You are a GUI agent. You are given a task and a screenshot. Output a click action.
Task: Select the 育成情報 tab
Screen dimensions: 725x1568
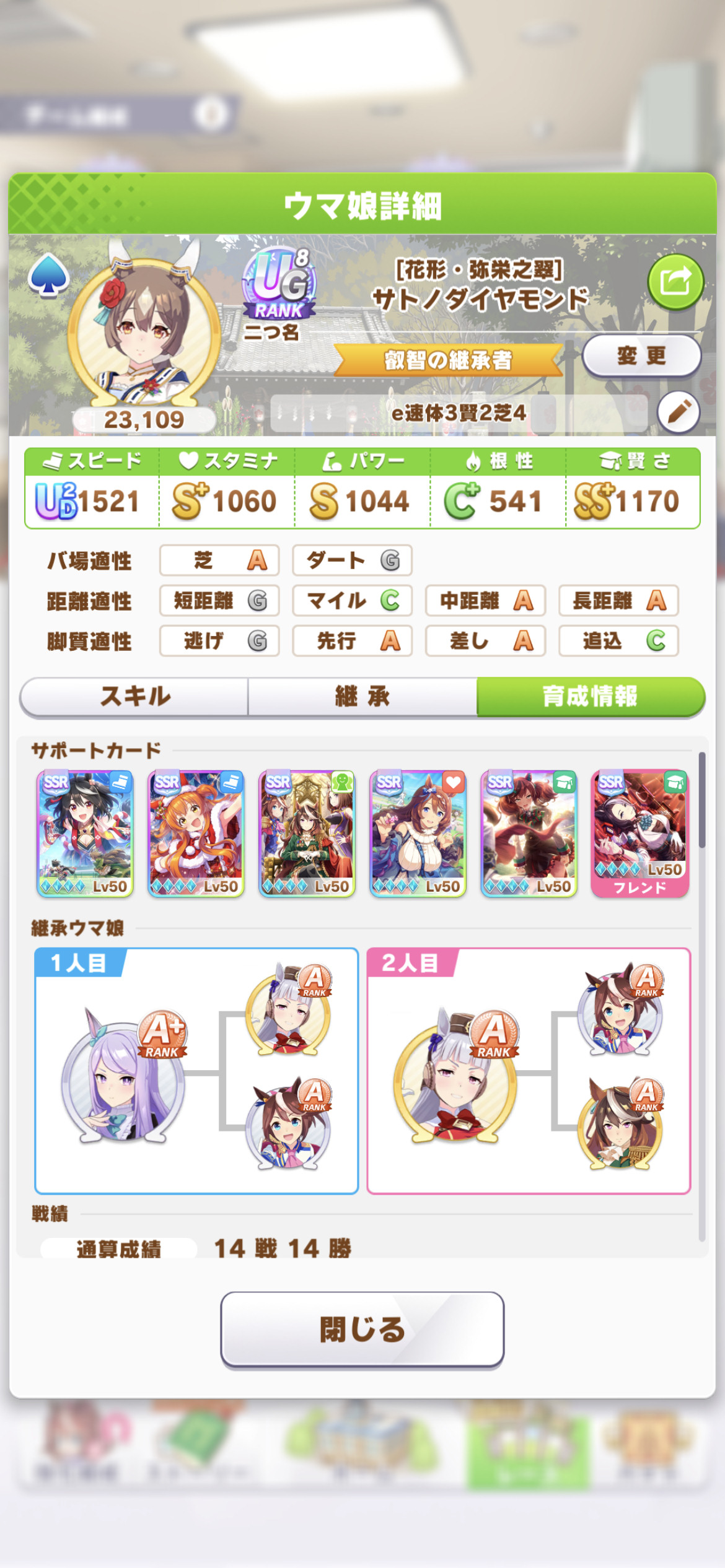coord(591,697)
